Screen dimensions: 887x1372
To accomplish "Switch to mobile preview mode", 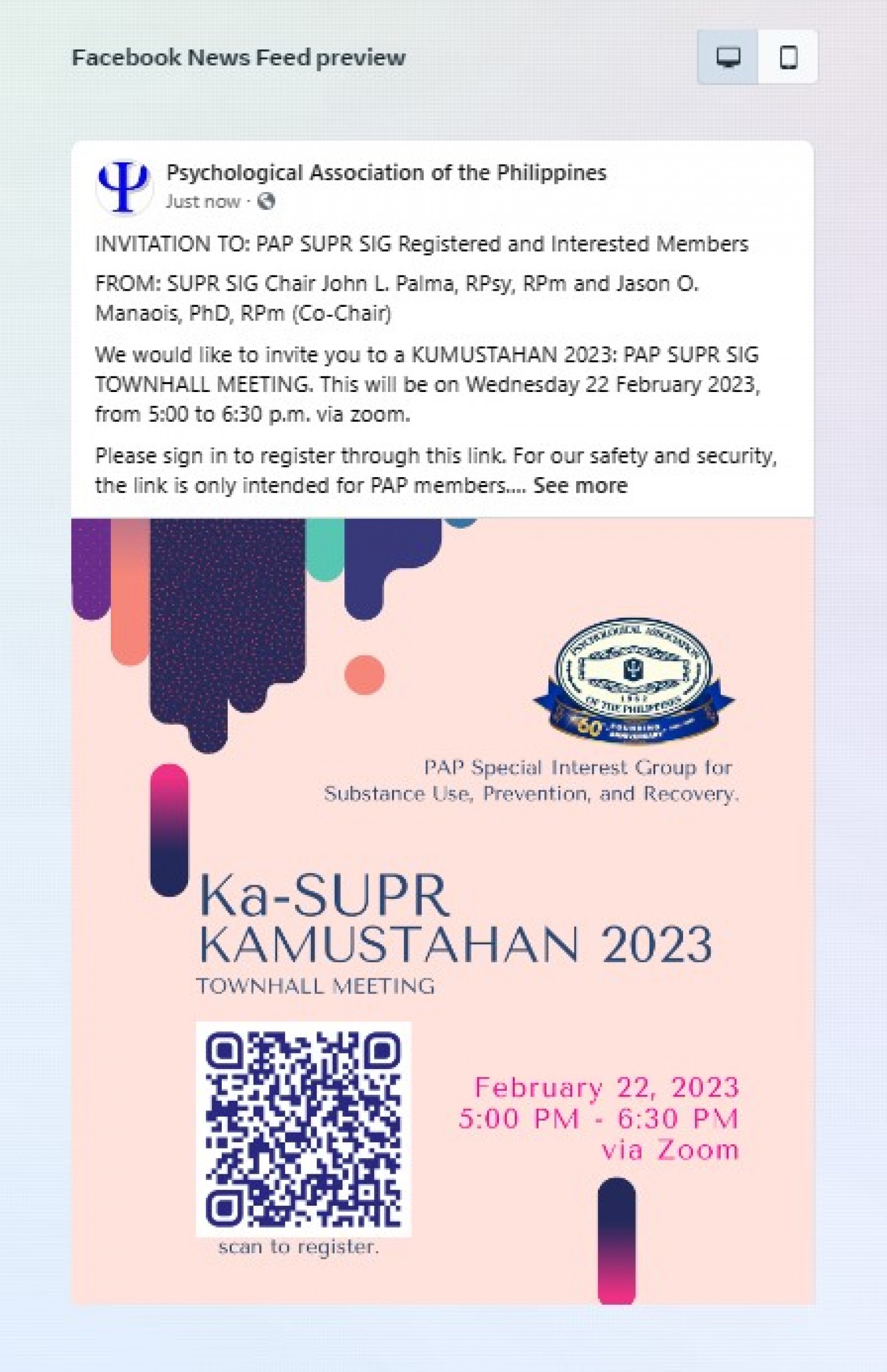I will click(788, 58).
